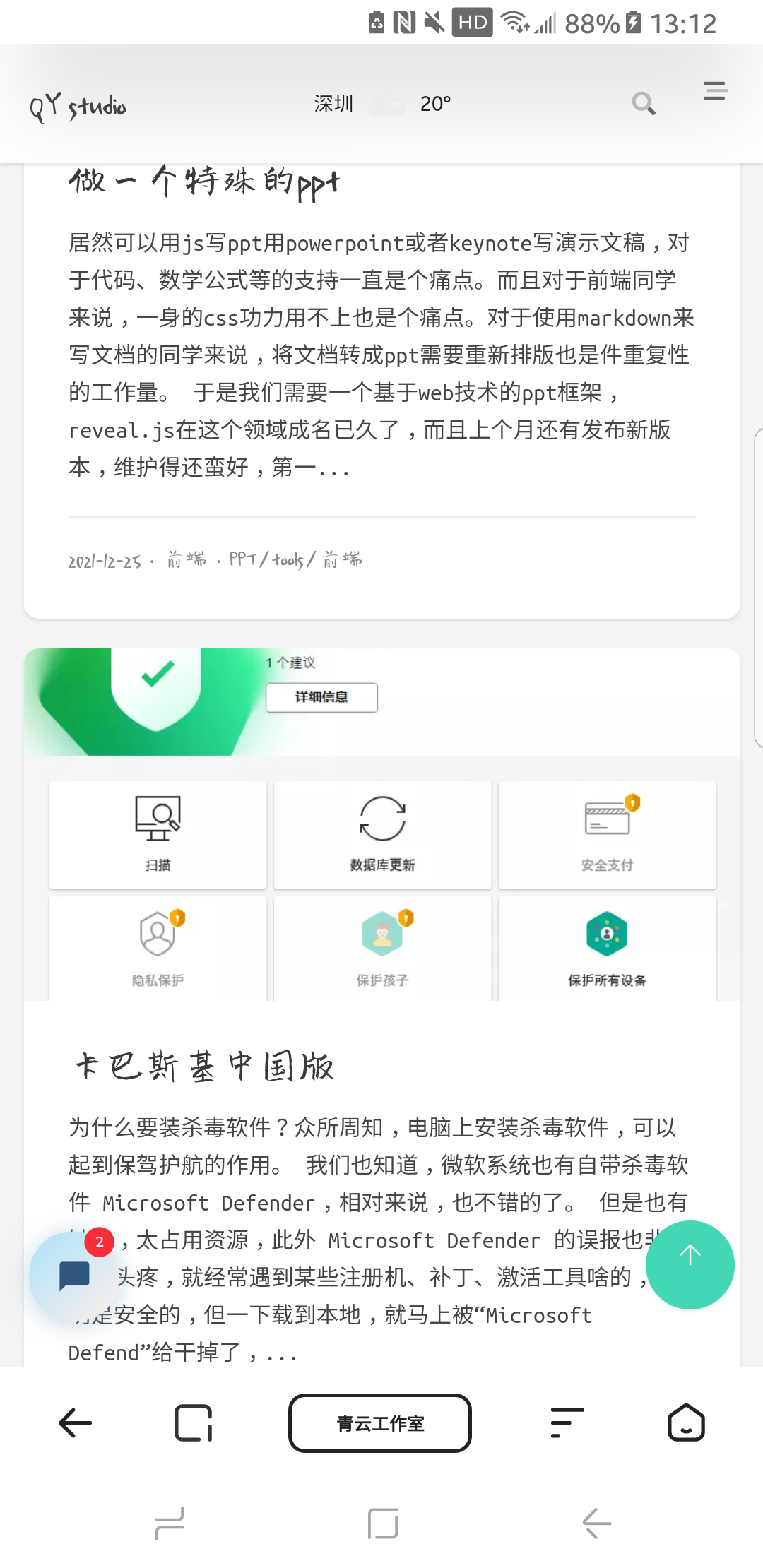
Task: Open the site navigation hamburger menu
Action: click(714, 90)
